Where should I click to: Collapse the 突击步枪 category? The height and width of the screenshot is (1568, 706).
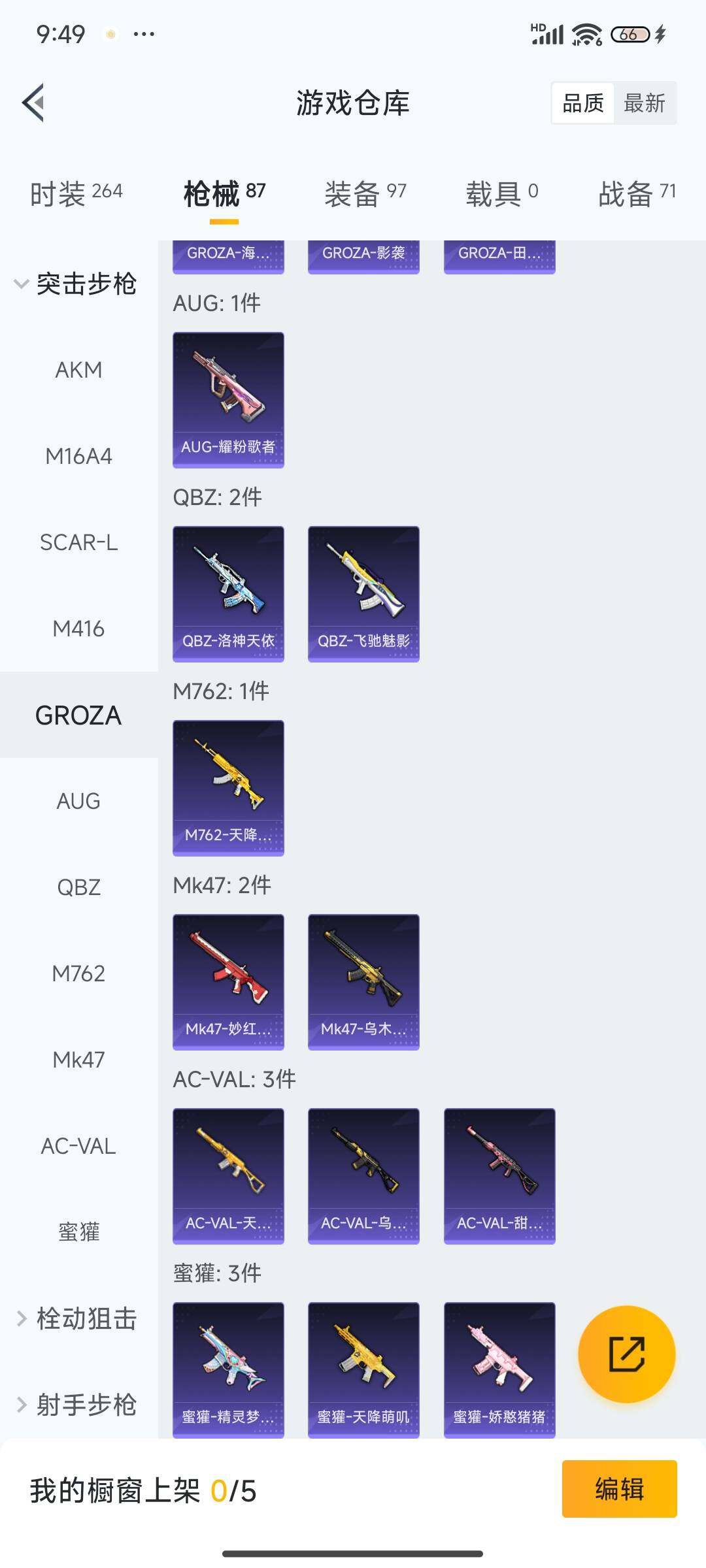76,284
